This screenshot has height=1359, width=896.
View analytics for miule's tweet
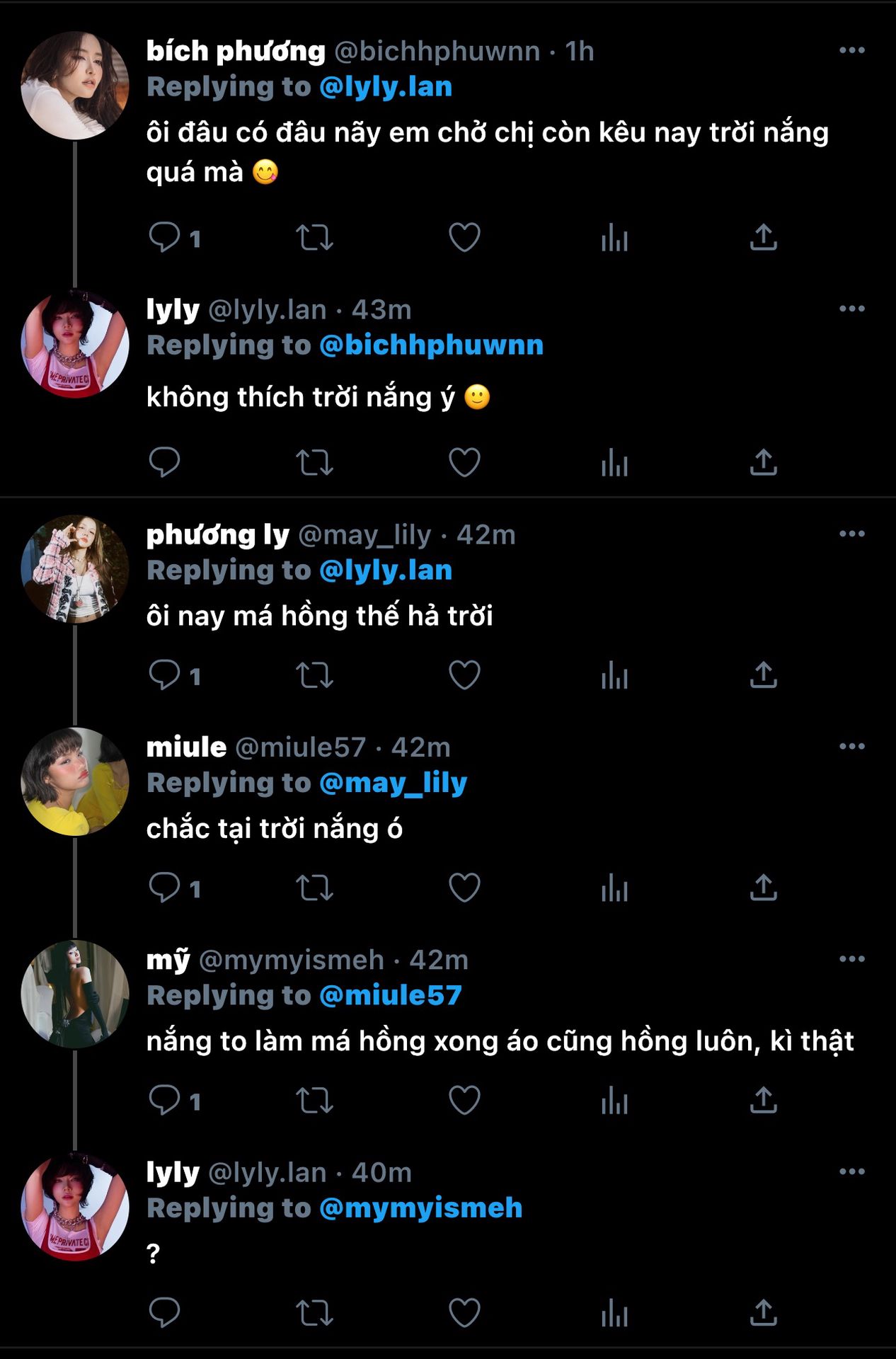point(614,888)
